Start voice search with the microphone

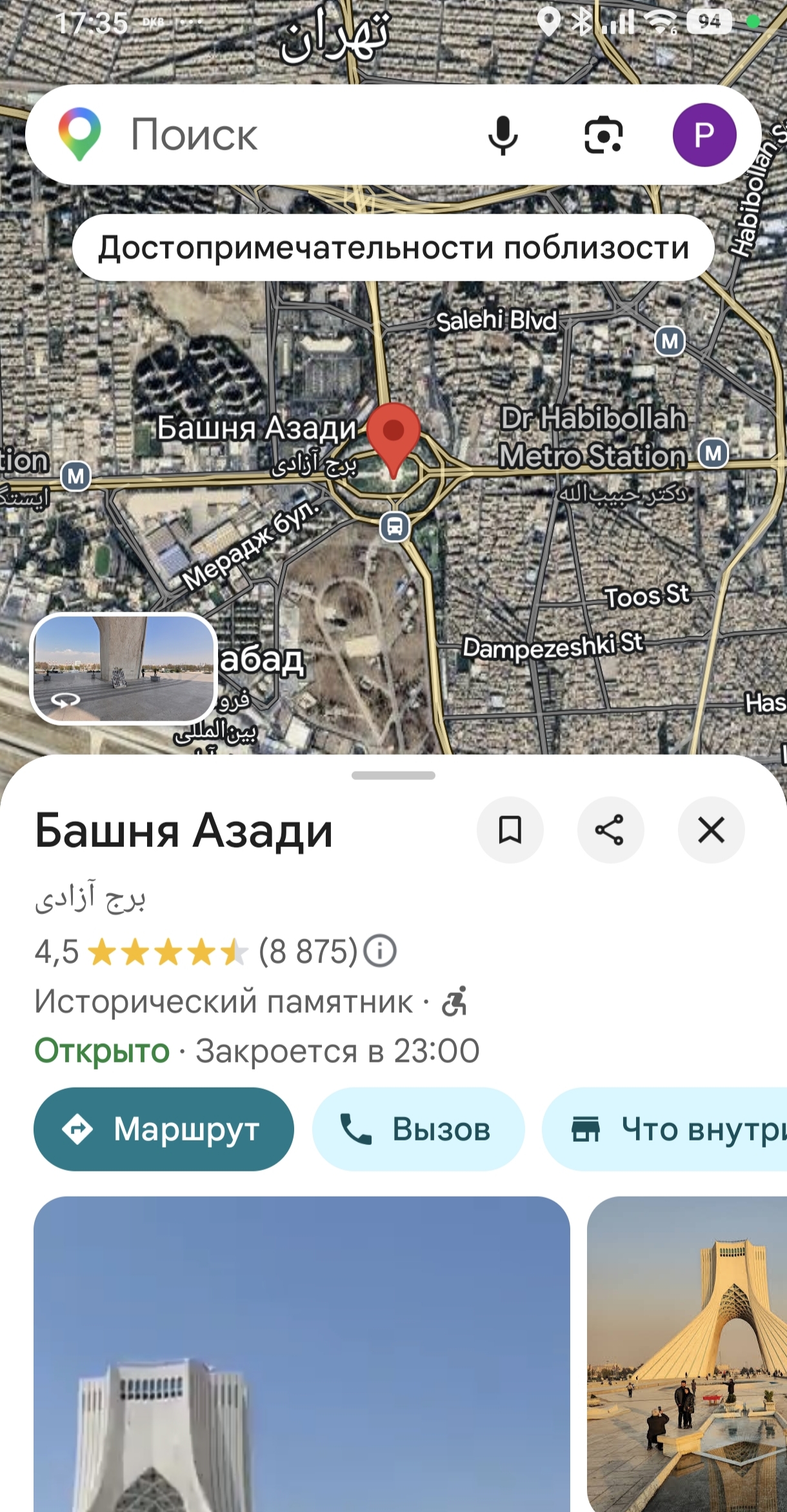[x=503, y=135]
